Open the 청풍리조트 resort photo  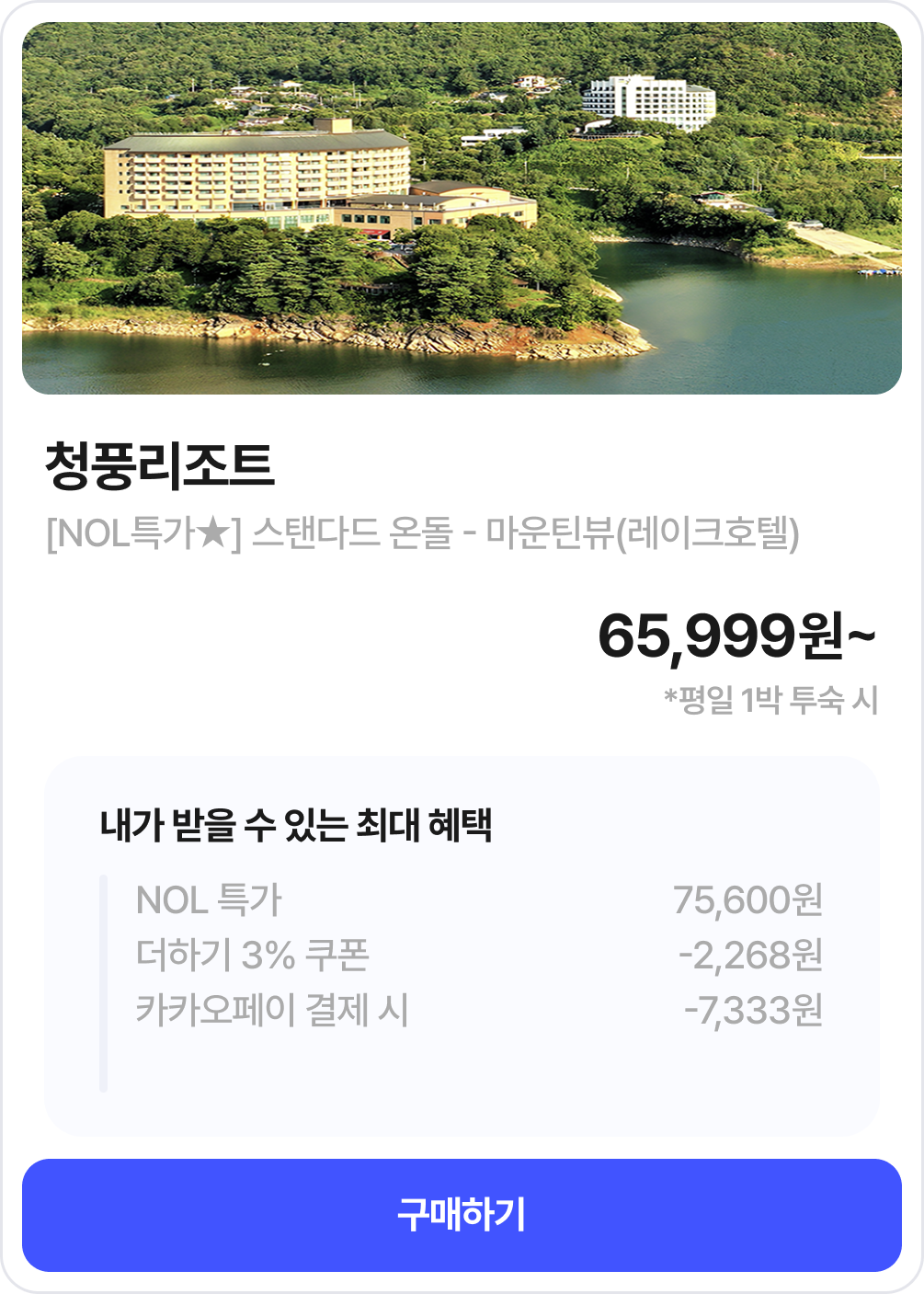pyautogui.click(x=462, y=209)
